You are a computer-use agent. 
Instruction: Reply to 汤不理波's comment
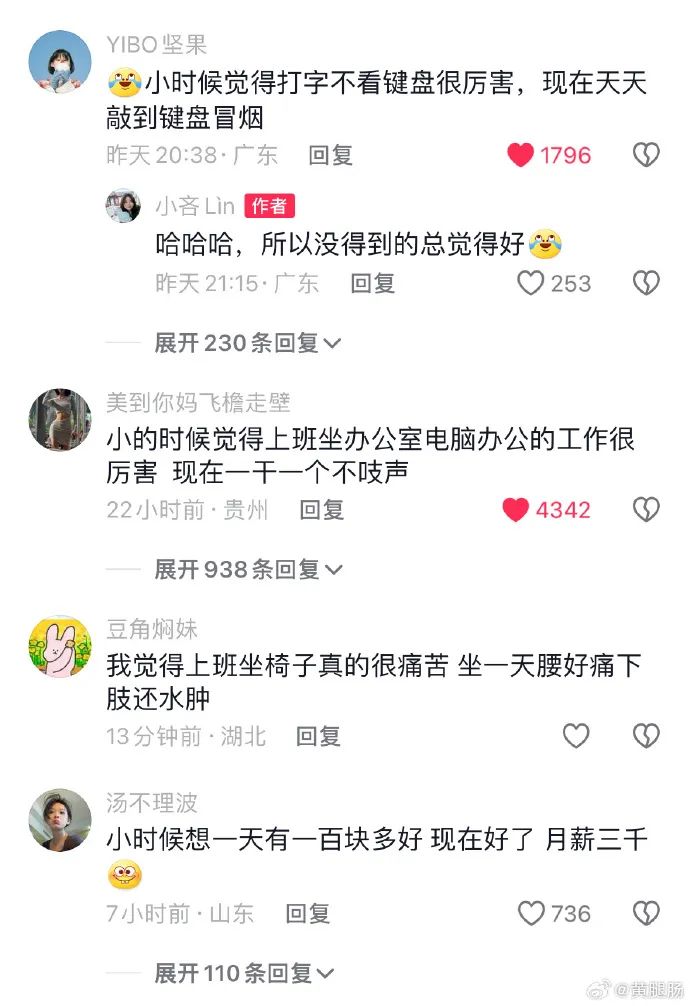[307, 913]
